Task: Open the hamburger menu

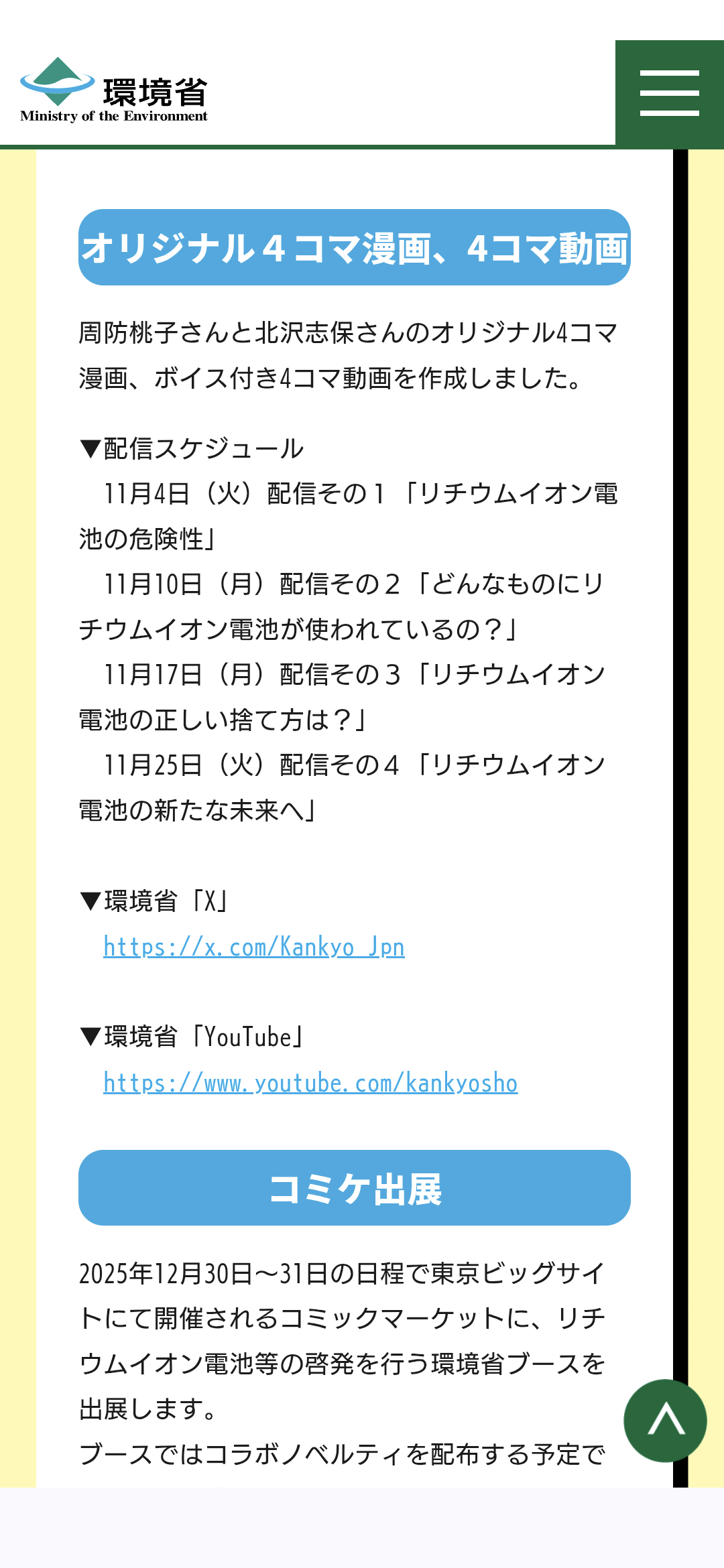Action: click(669, 94)
